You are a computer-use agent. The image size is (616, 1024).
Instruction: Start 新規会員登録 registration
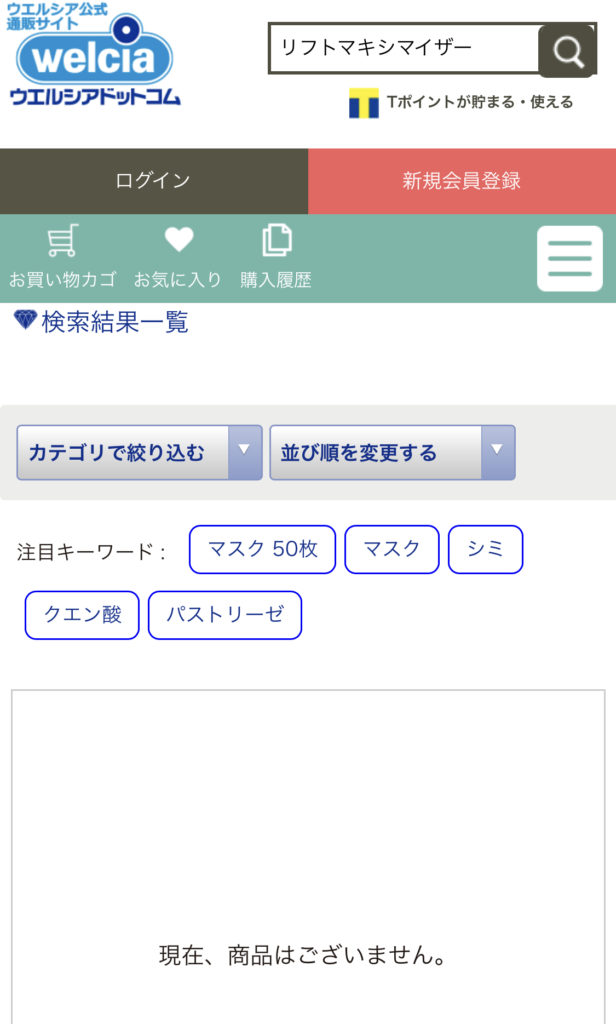pos(462,181)
